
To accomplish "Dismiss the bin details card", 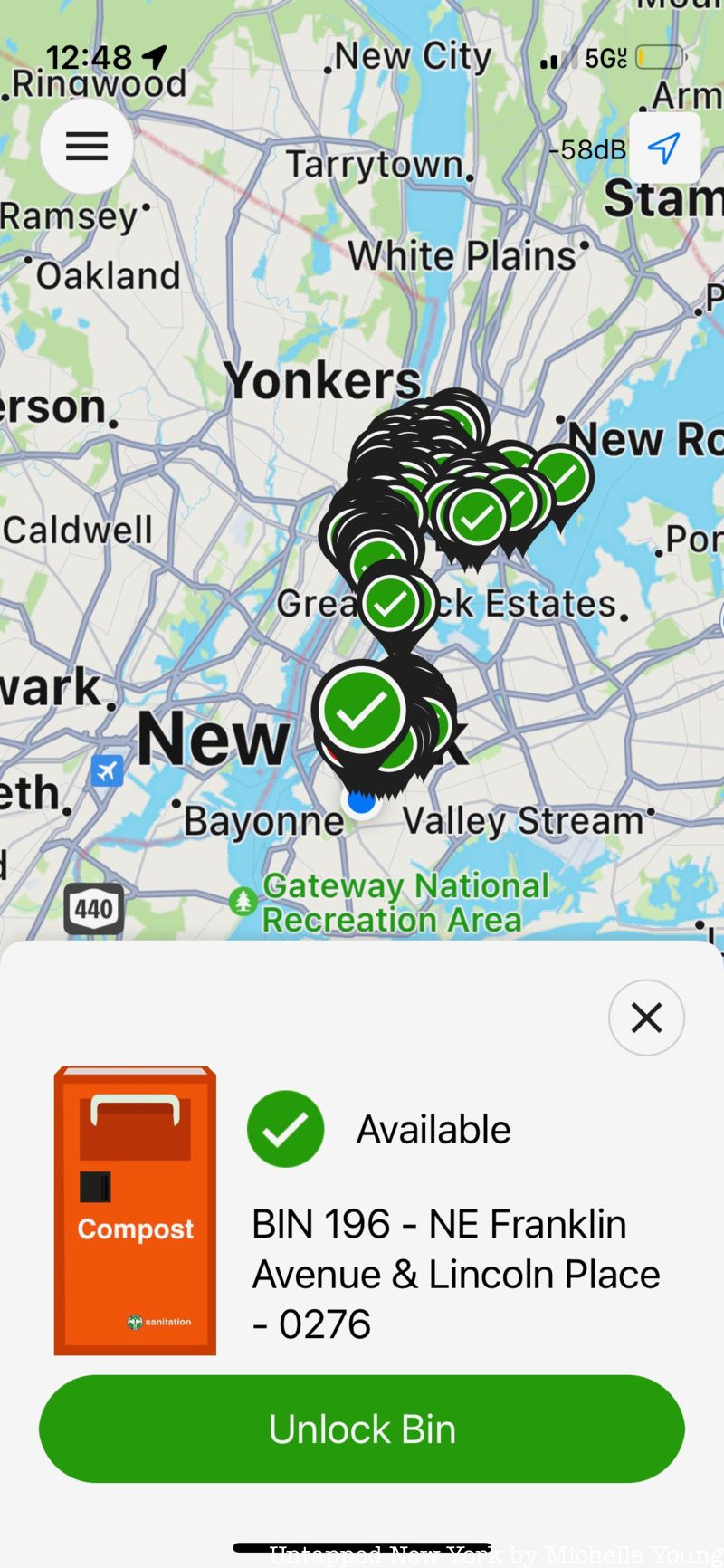I will tap(646, 1018).
